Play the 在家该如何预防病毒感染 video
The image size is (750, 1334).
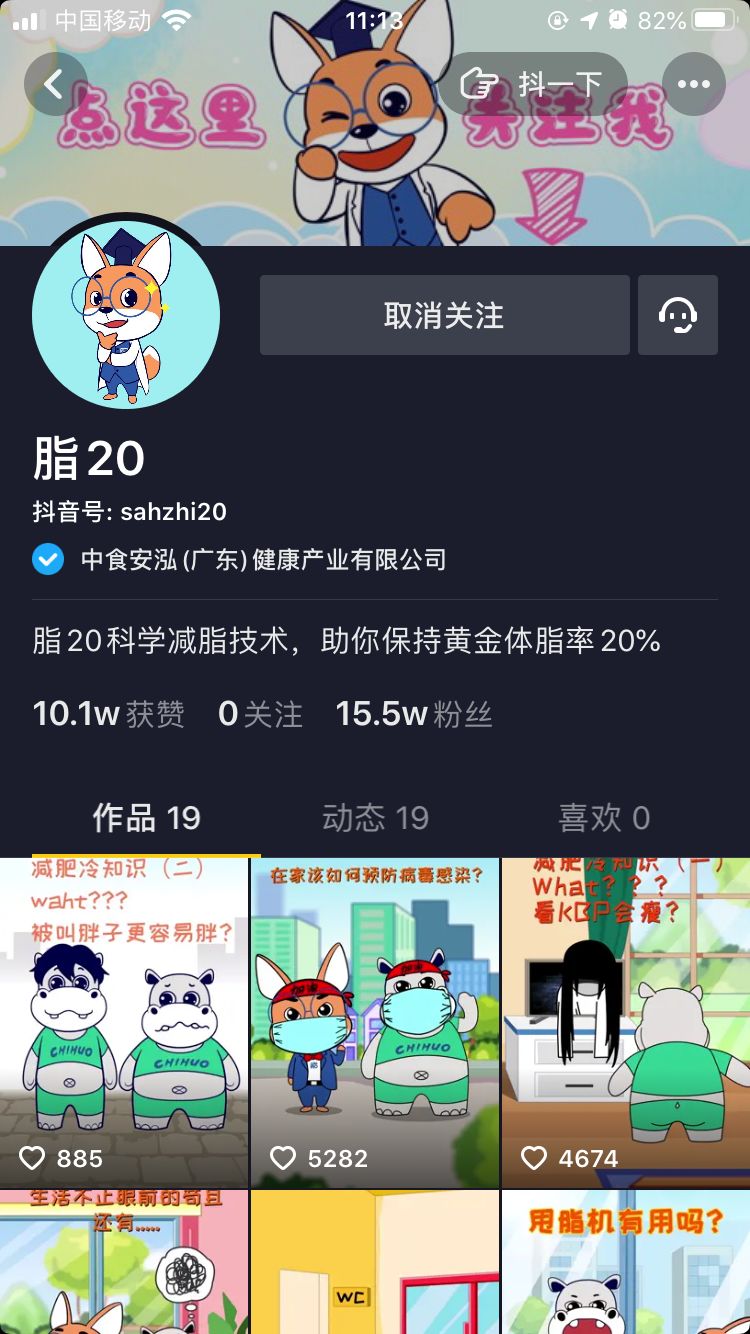tap(375, 1022)
